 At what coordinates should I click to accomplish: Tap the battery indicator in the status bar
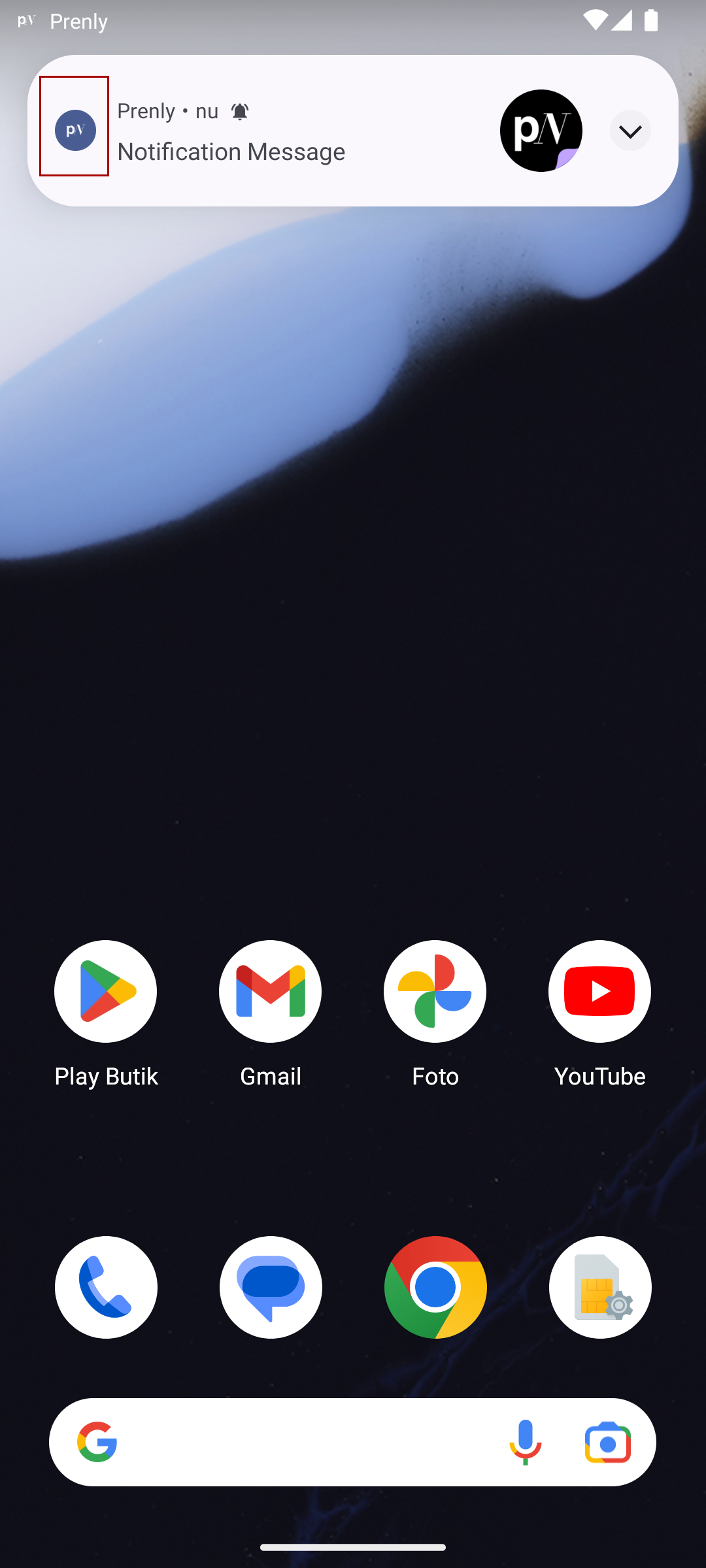pyautogui.click(x=652, y=21)
